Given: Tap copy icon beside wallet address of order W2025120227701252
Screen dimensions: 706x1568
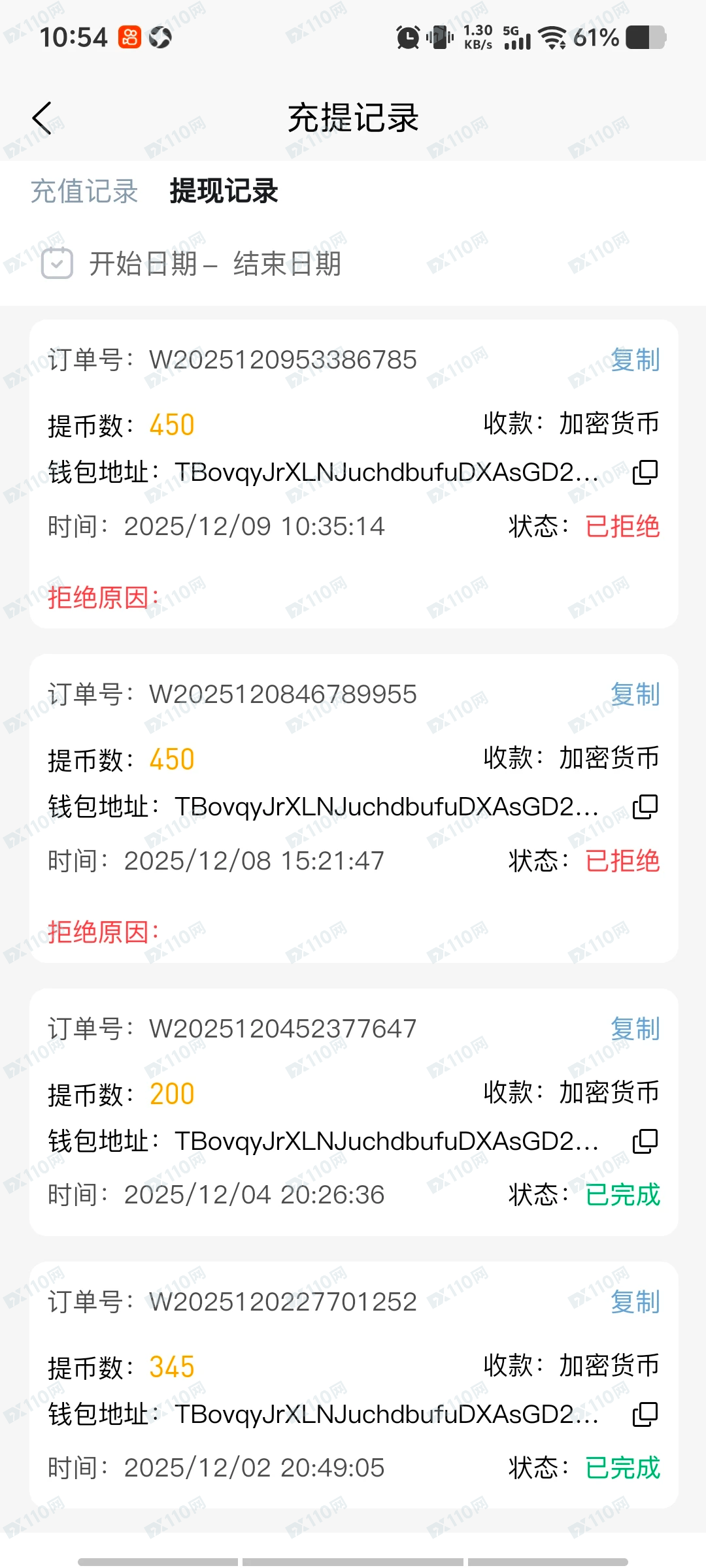Looking at the screenshot, I should click(x=644, y=1415).
